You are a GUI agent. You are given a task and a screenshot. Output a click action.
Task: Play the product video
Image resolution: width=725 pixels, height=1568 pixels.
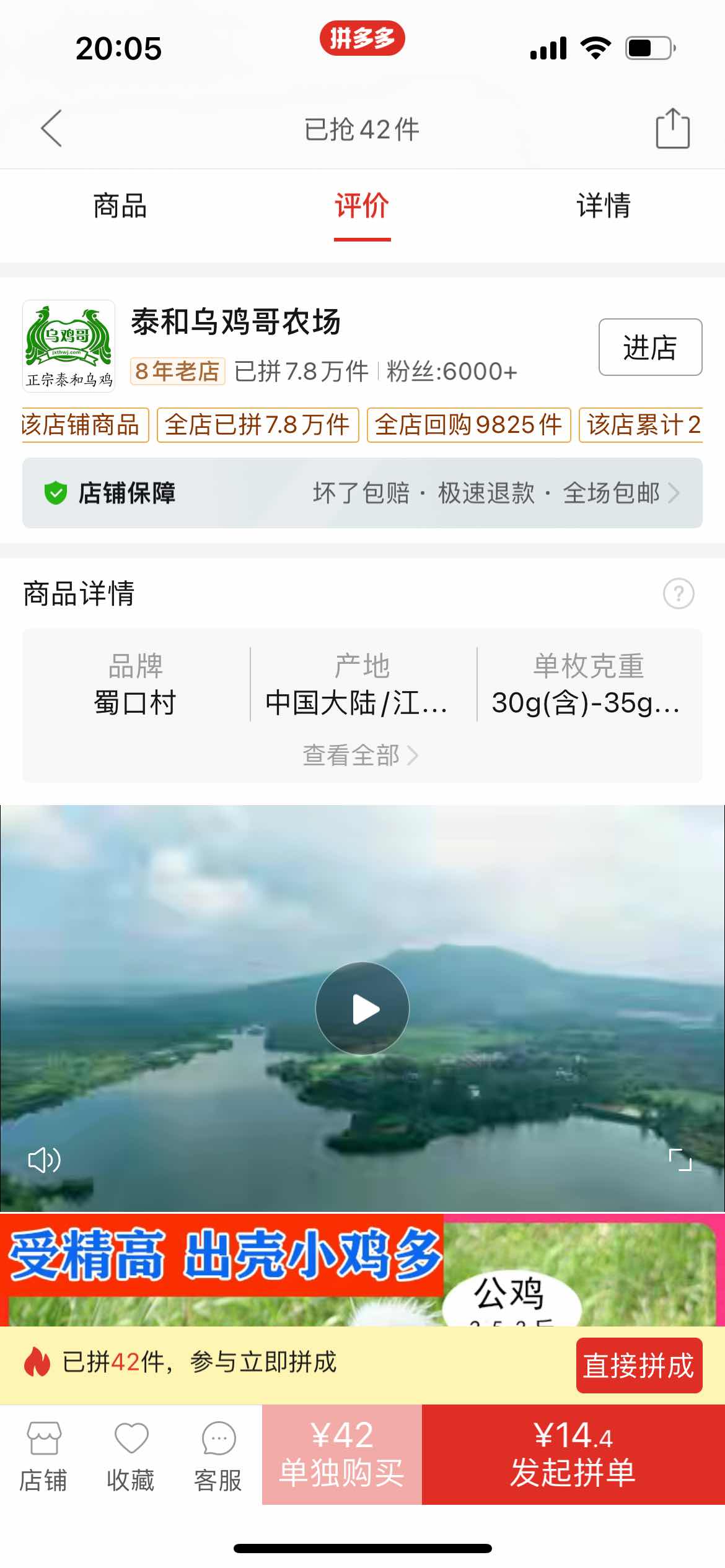tap(362, 1008)
